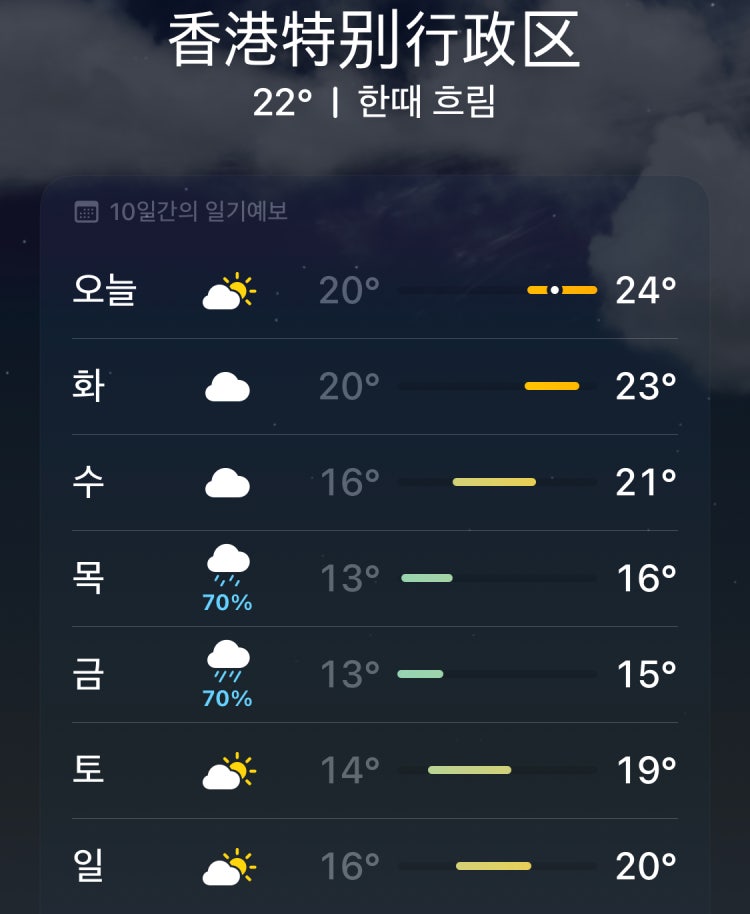The width and height of the screenshot is (750, 914).
Task: Open Thursday (목) 70% rain forecast
Action: pyautogui.click(x=374, y=578)
